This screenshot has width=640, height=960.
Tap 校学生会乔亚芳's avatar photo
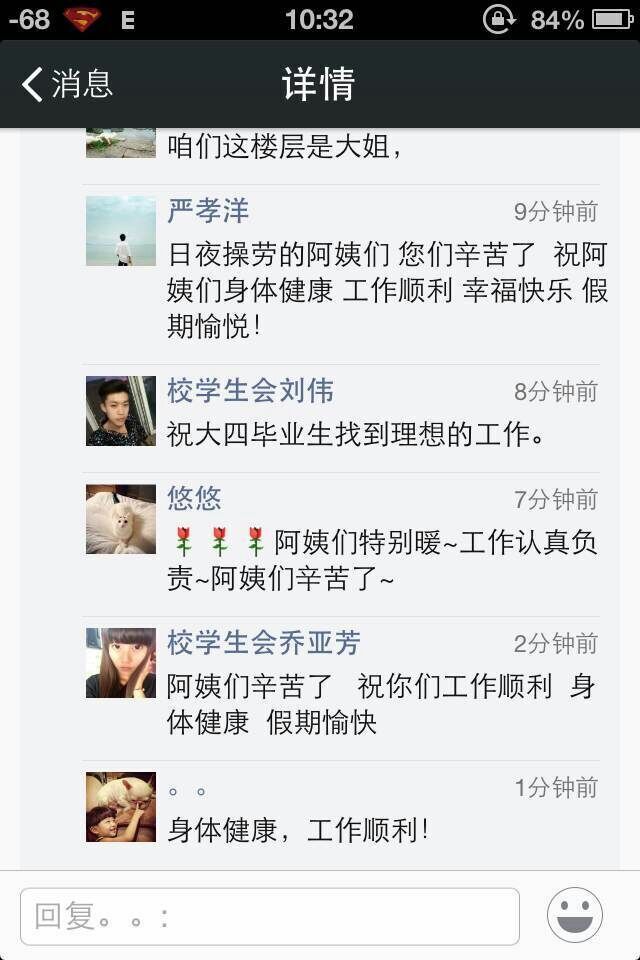point(121,663)
